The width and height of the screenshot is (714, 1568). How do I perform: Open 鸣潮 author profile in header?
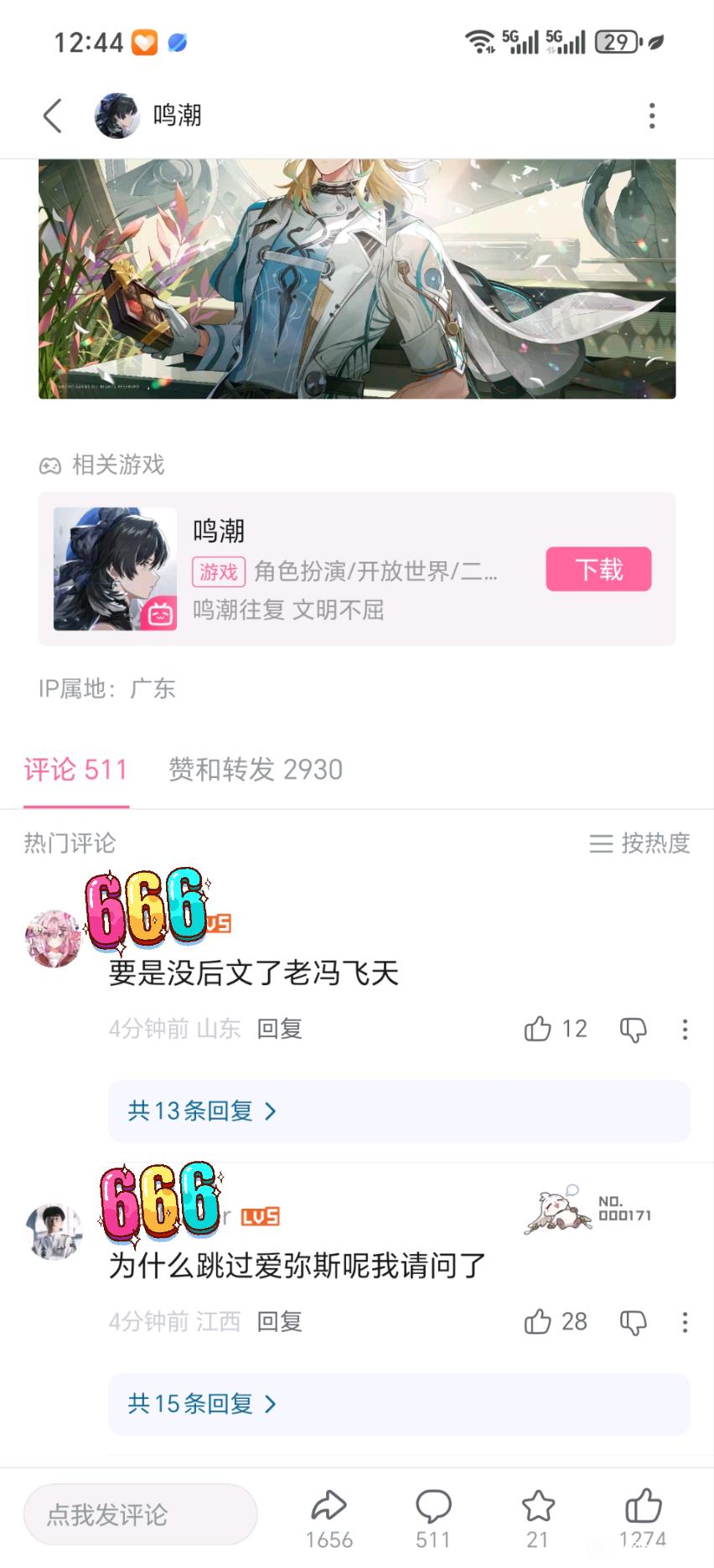[151, 116]
